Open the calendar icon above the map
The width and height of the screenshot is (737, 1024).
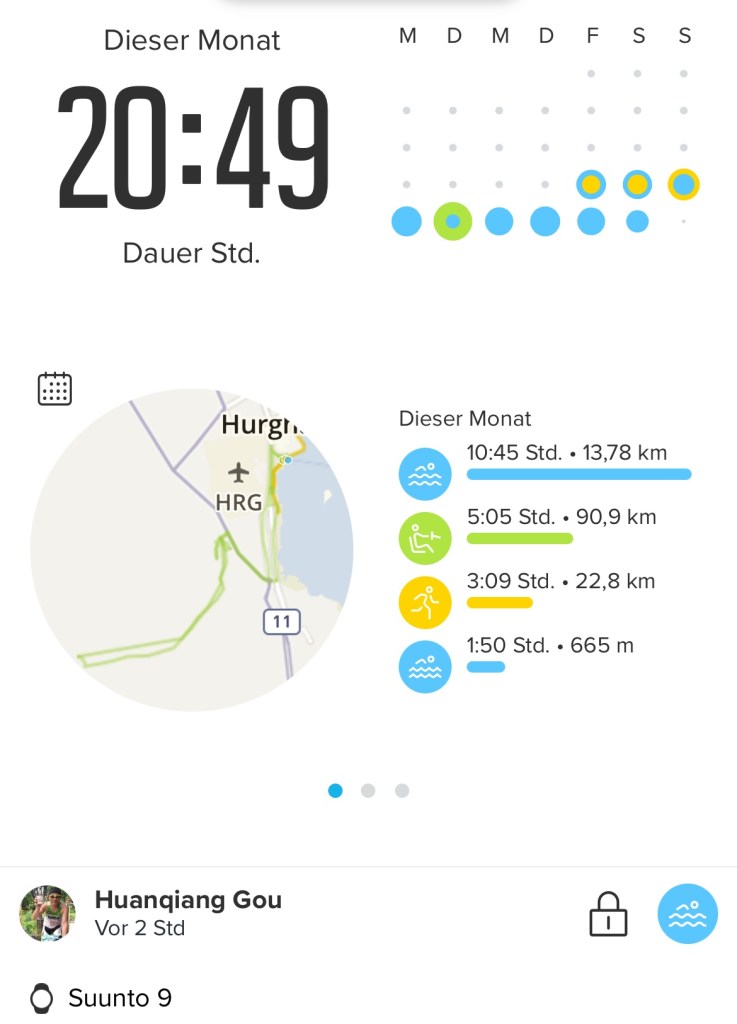[55, 388]
